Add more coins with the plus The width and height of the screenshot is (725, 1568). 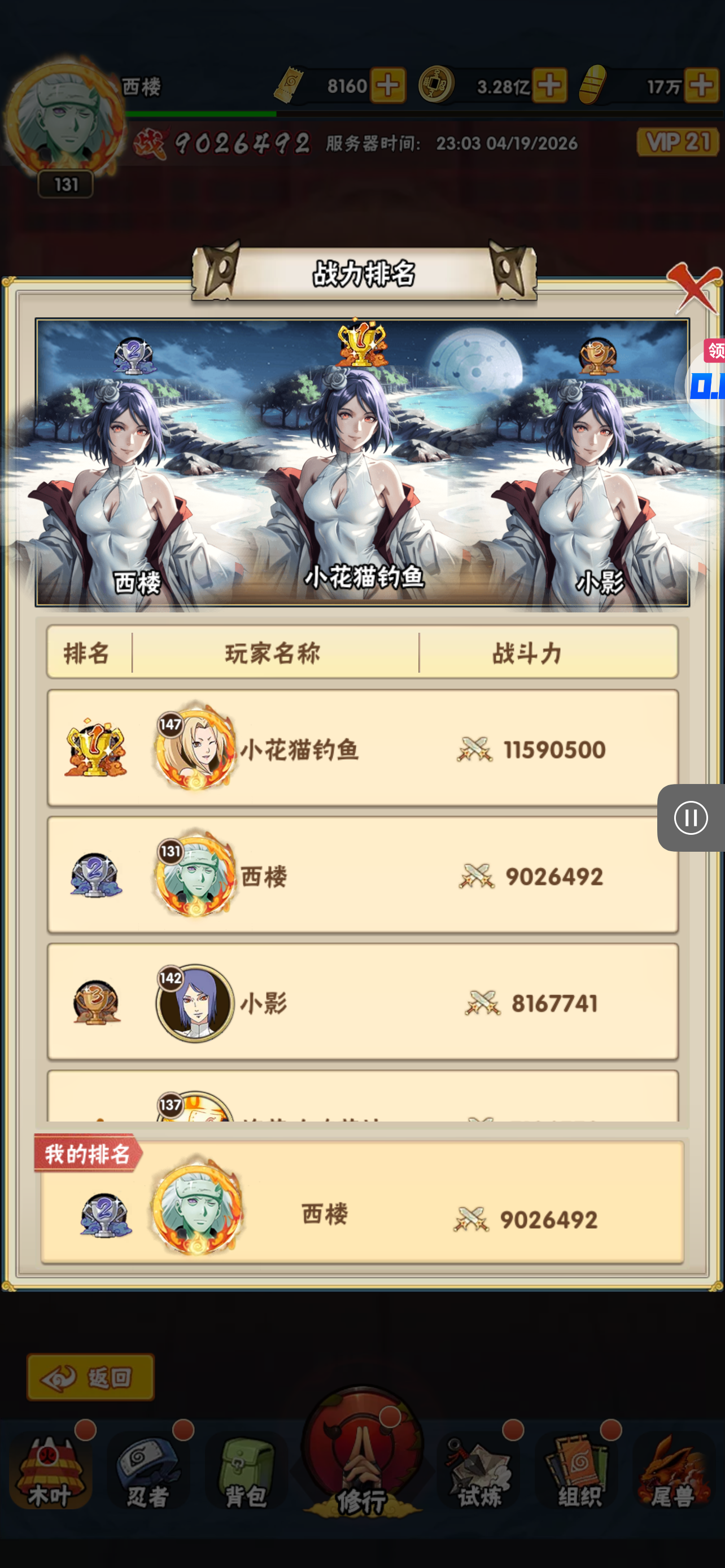(x=549, y=86)
